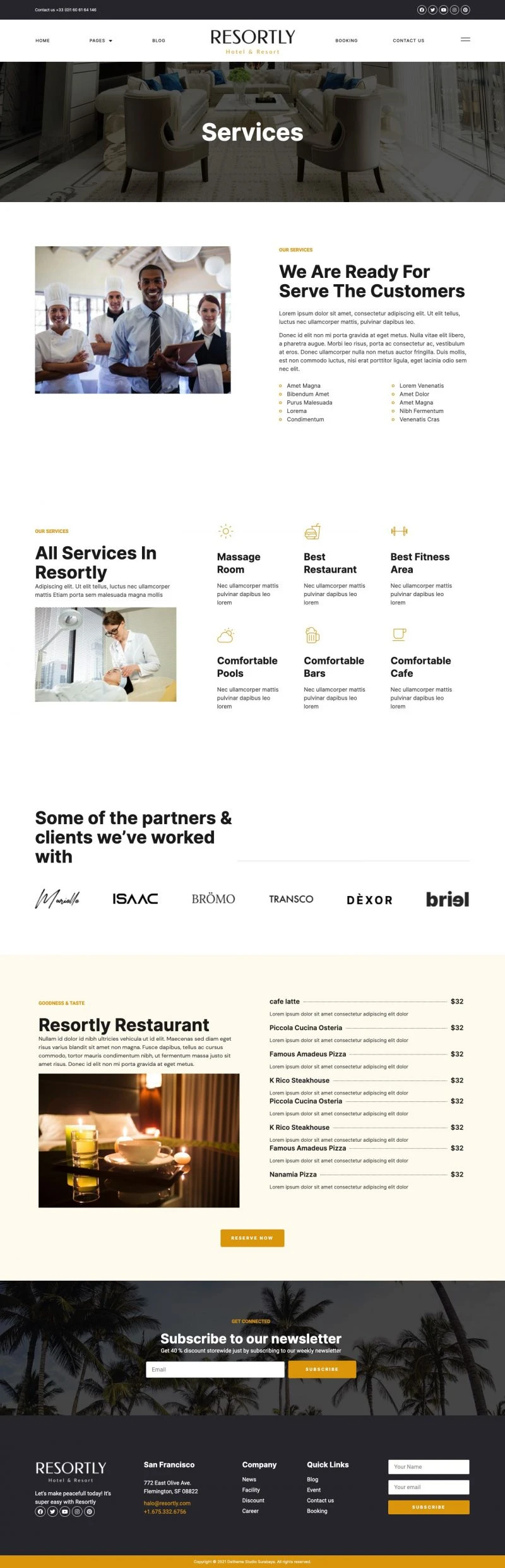Expand the Pages dropdown menu
505x1568 pixels.
(100, 40)
